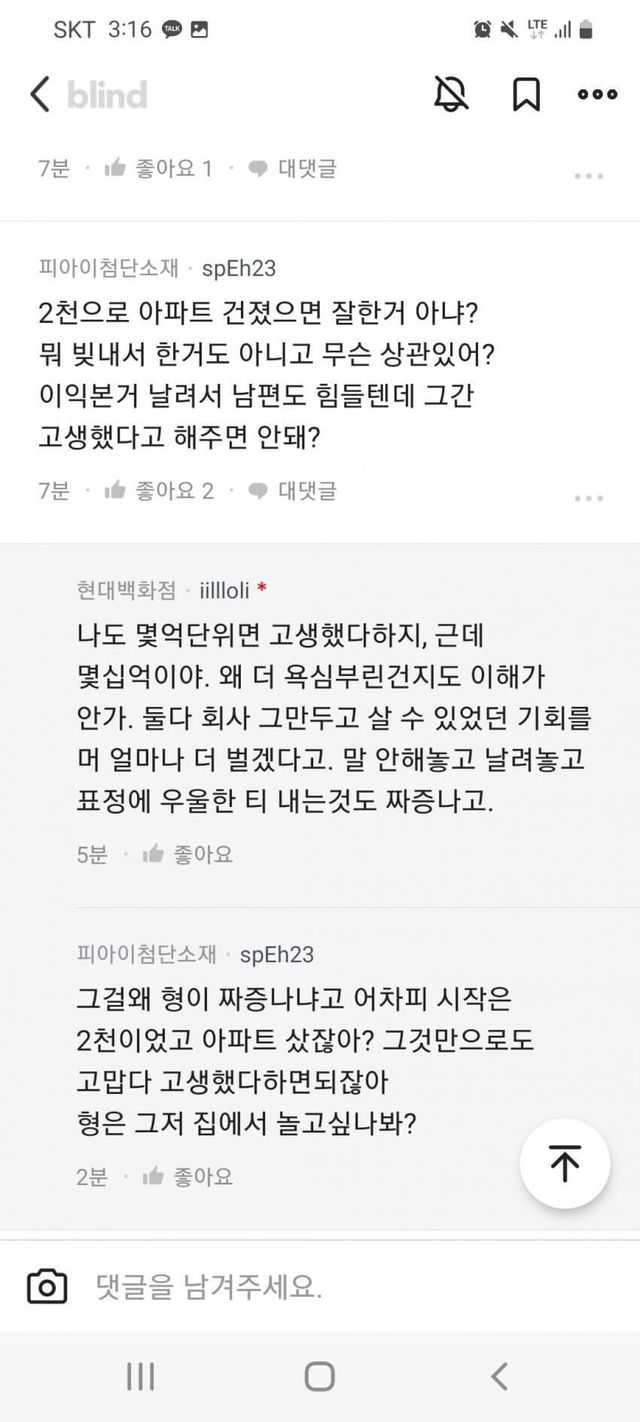Viewport: 640px width, 1422px height.
Task: Open the top bar overflow menu
Action: [597, 94]
